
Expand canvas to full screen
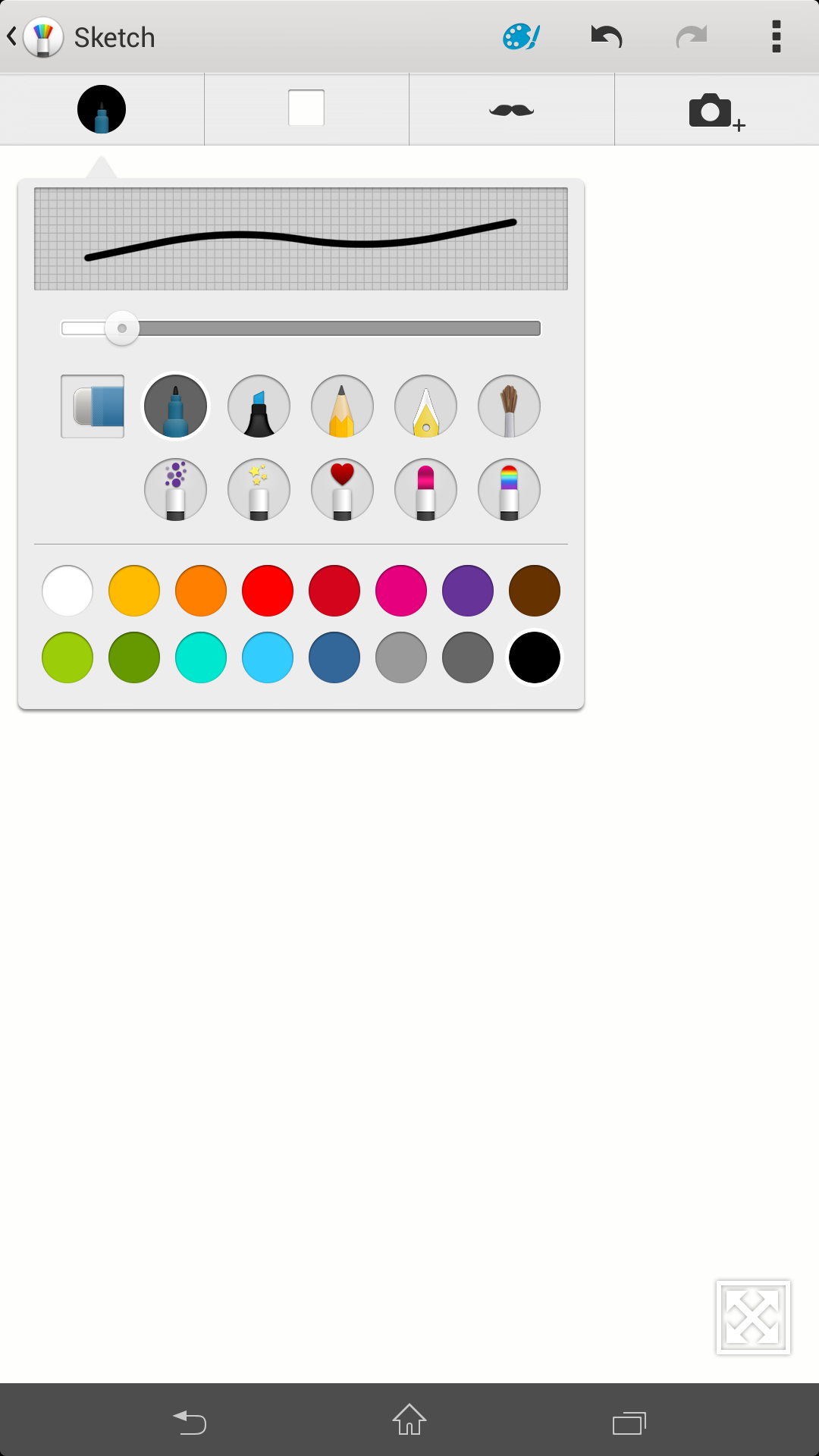753,1317
